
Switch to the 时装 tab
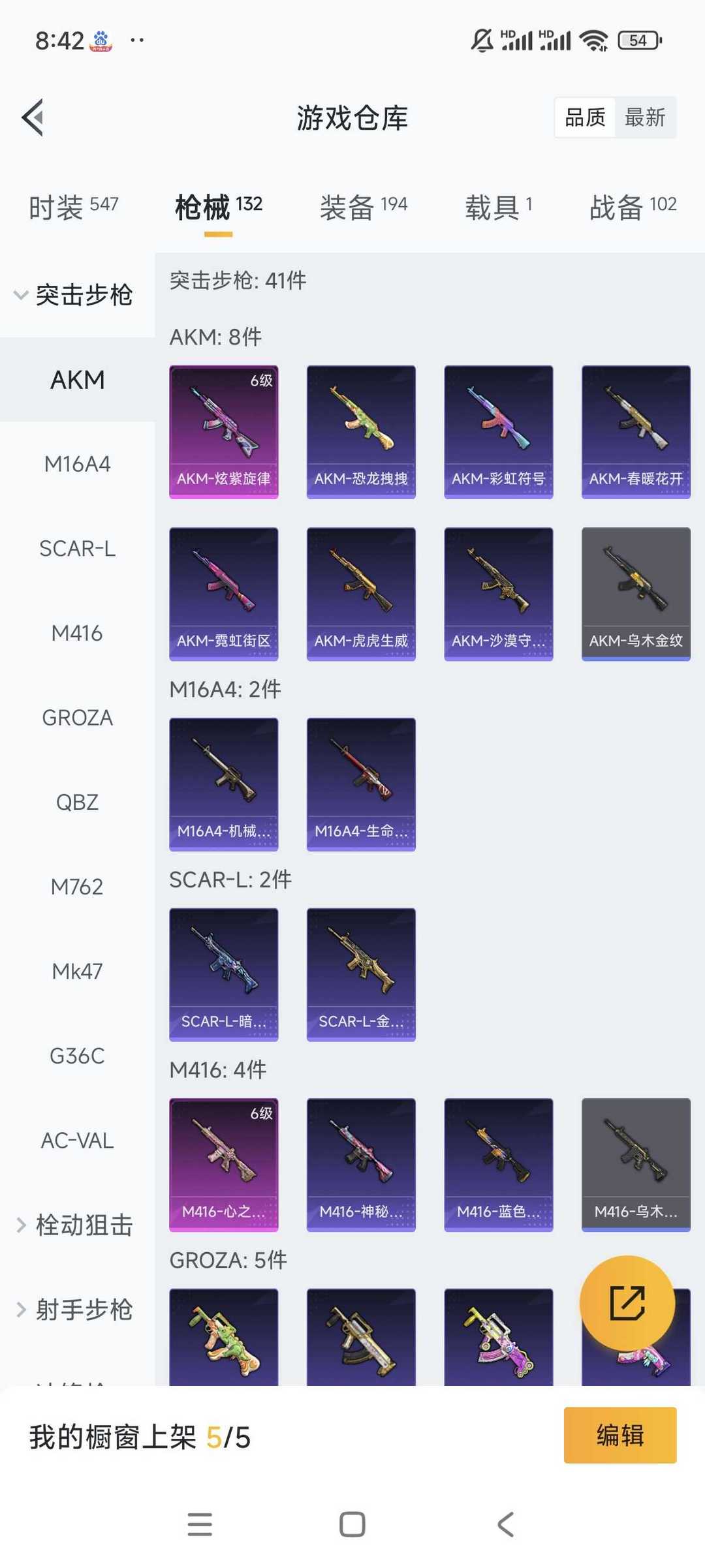point(73,207)
